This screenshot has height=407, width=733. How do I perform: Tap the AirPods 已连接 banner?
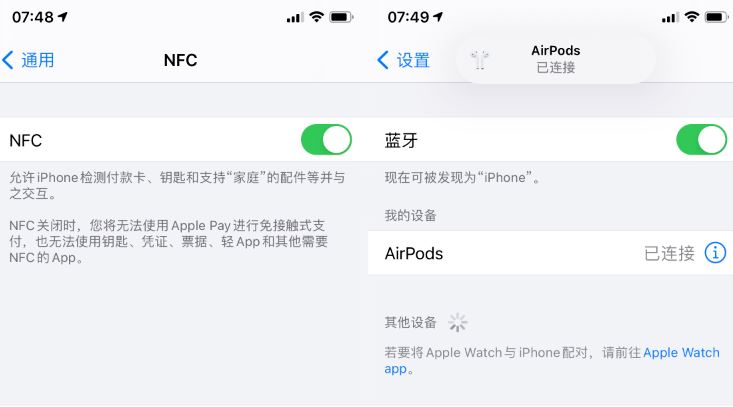point(555,58)
